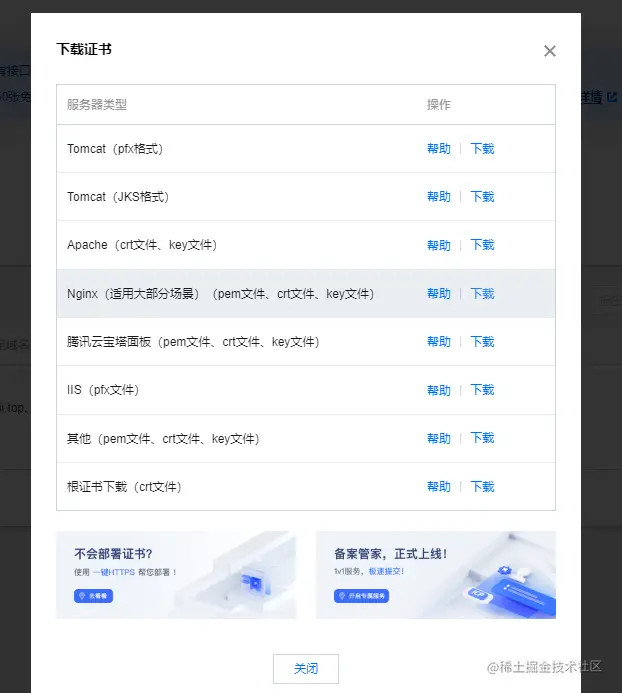Close the 下载证书 dialog with X
This screenshot has height=693, width=622.
click(549, 51)
